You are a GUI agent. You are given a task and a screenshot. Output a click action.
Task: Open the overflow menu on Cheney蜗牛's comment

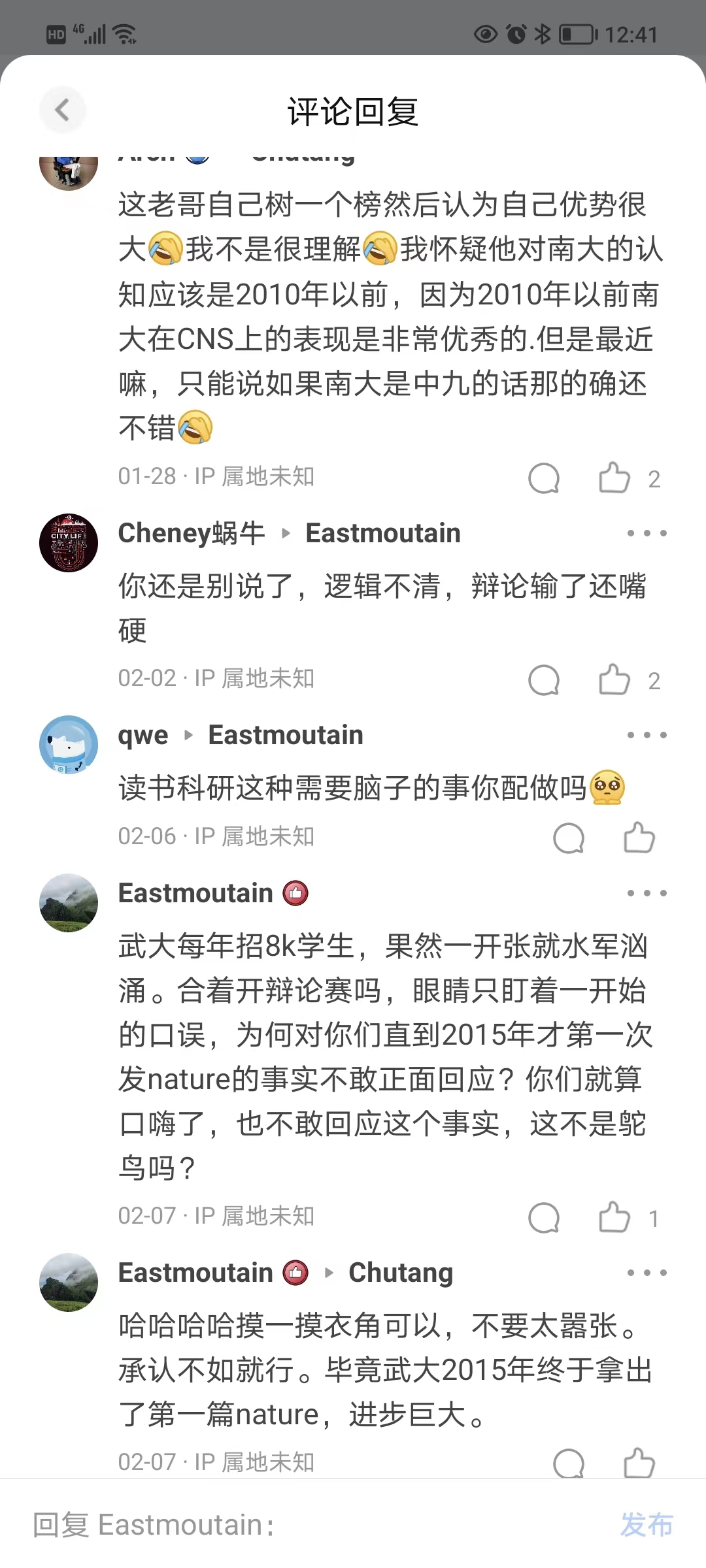pos(647,533)
